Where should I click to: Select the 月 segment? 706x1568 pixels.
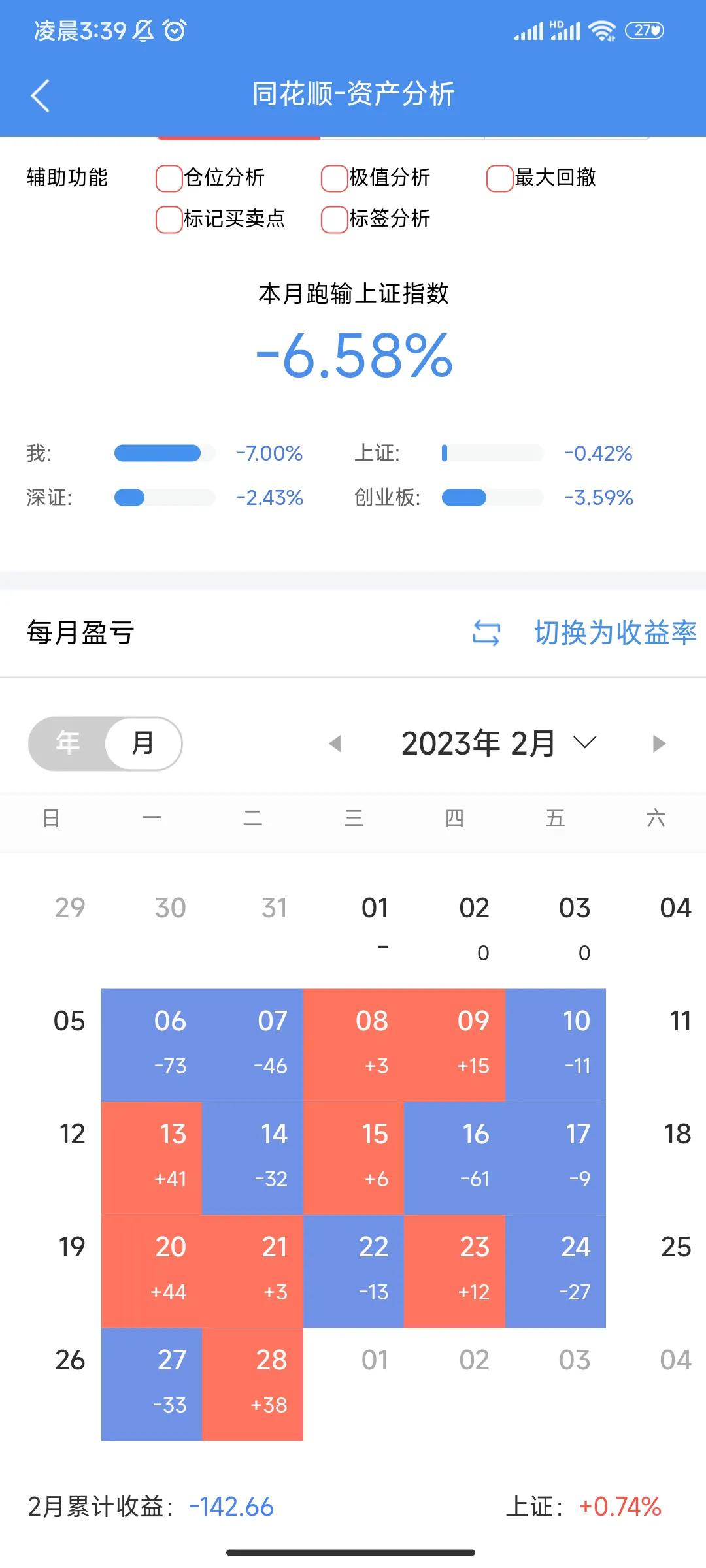(143, 743)
